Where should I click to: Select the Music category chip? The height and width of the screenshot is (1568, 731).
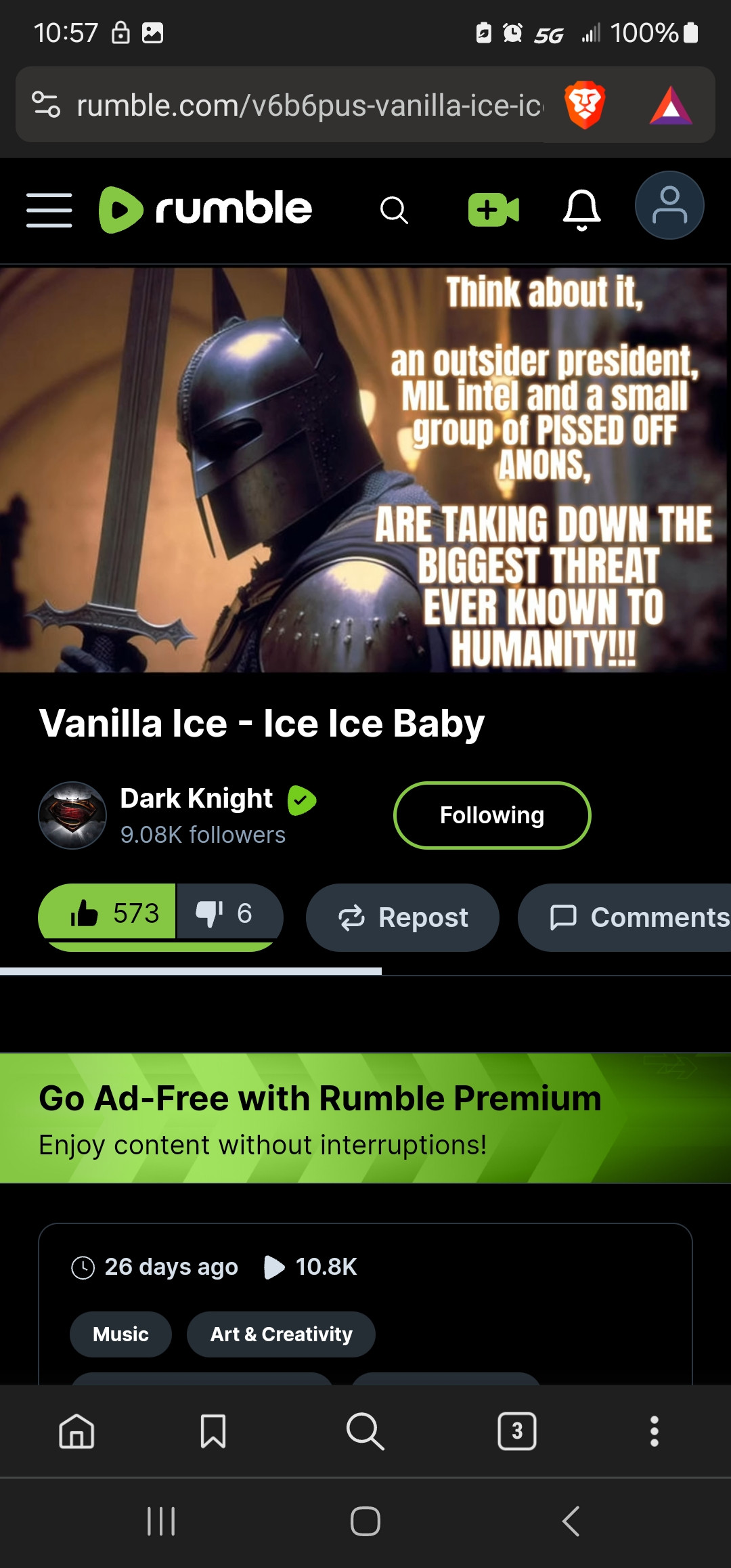click(120, 1334)
